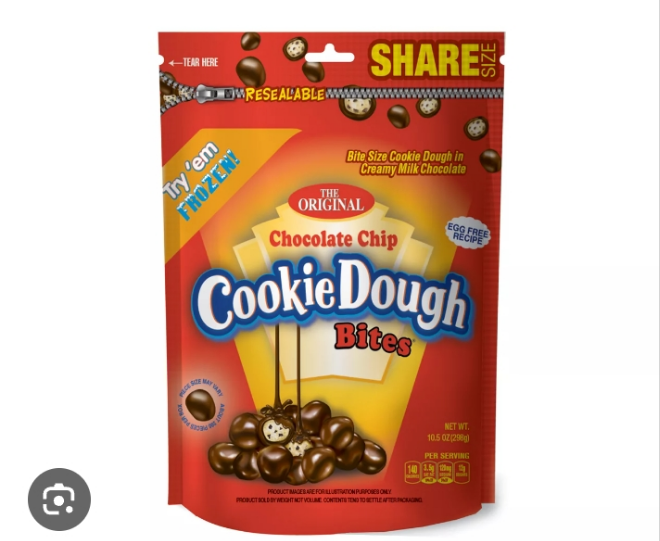Search this image with Google Lens
This screenshot has height=541, width=660.
pos(59,498)
